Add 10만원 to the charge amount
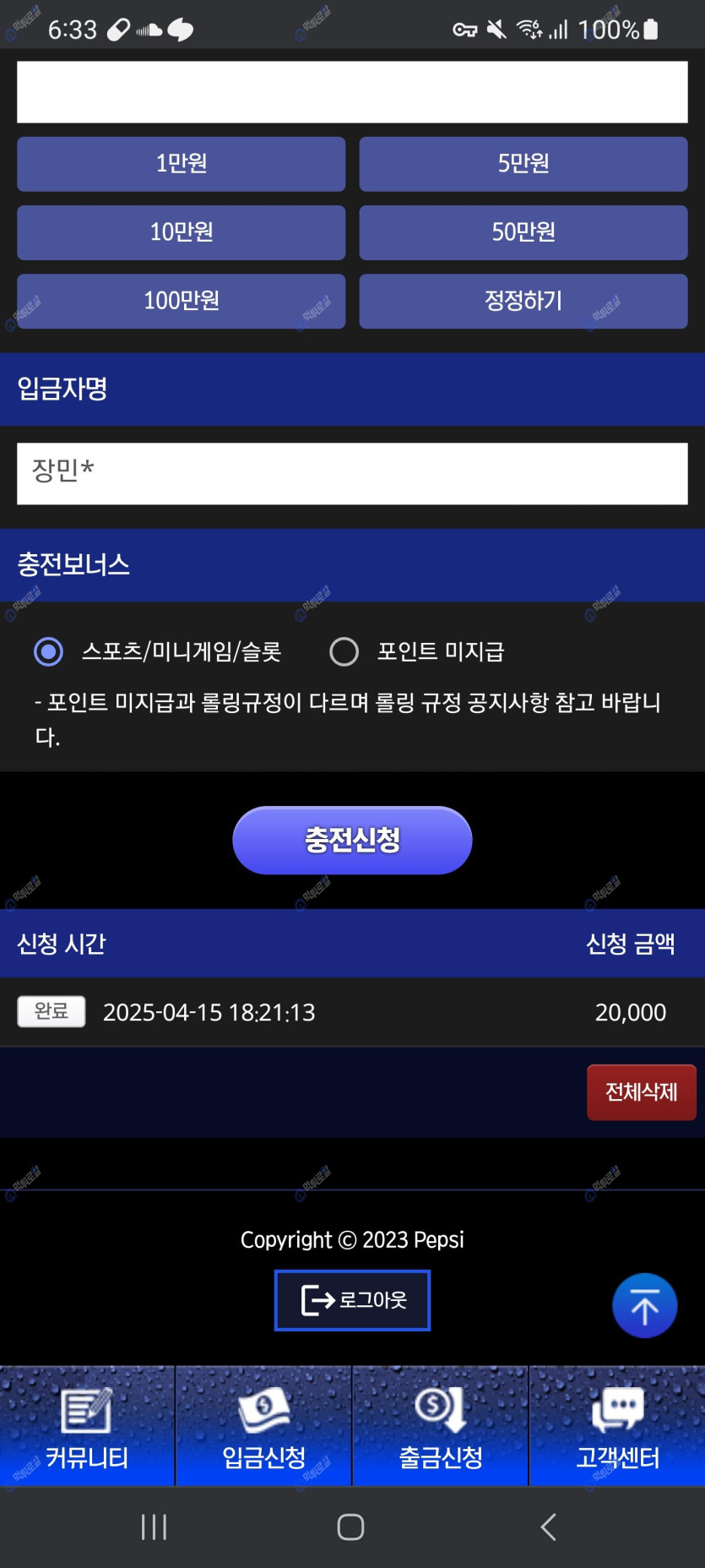The image size is (705, 1568). (181, 232)
